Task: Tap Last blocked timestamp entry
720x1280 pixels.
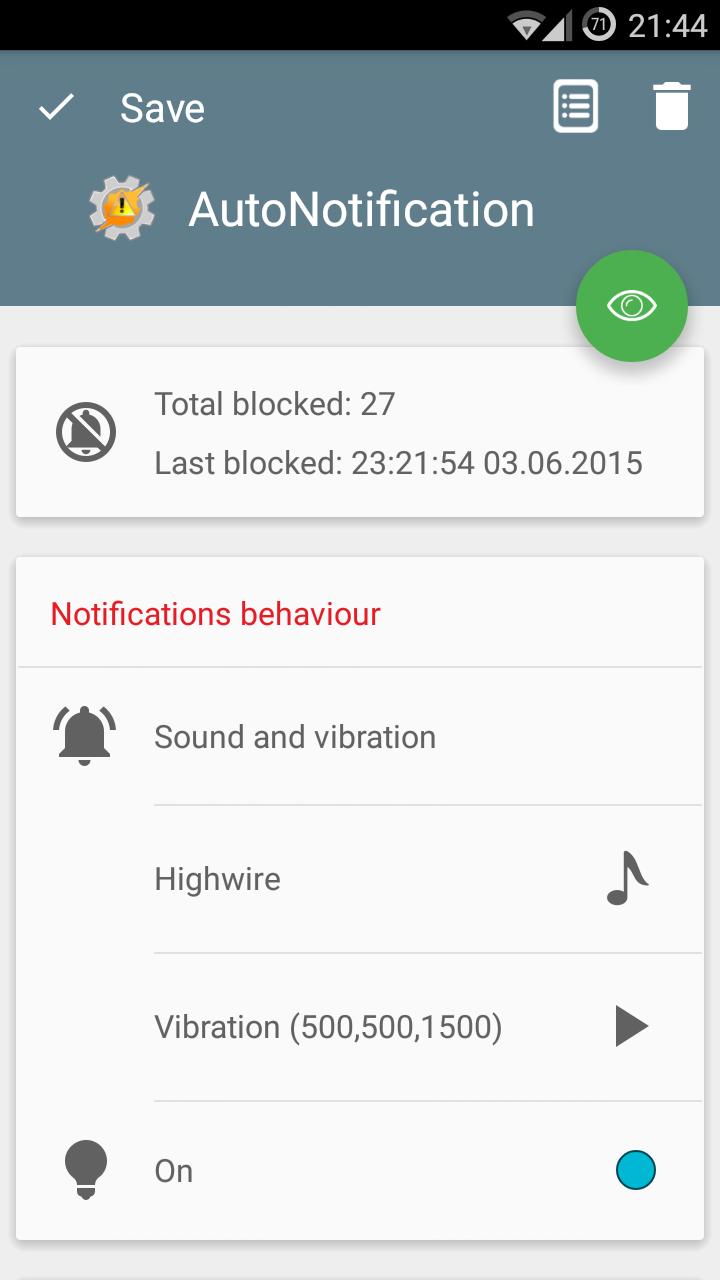Action: pos(398,462)
